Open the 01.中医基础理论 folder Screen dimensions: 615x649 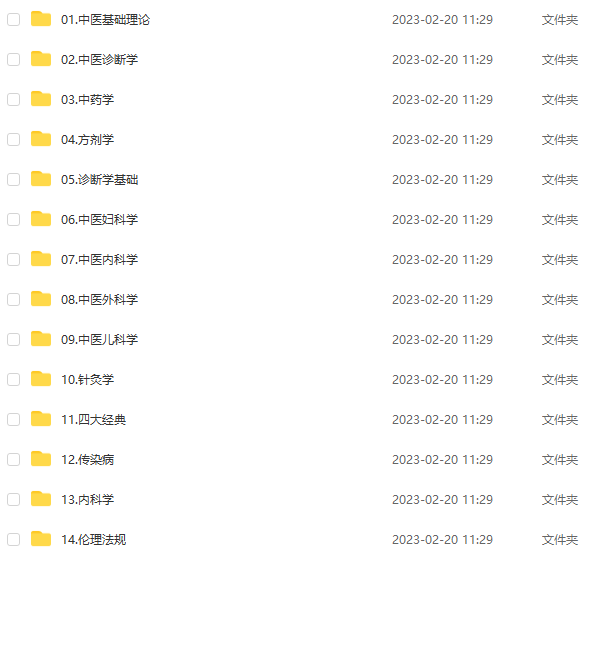point(105,19)
